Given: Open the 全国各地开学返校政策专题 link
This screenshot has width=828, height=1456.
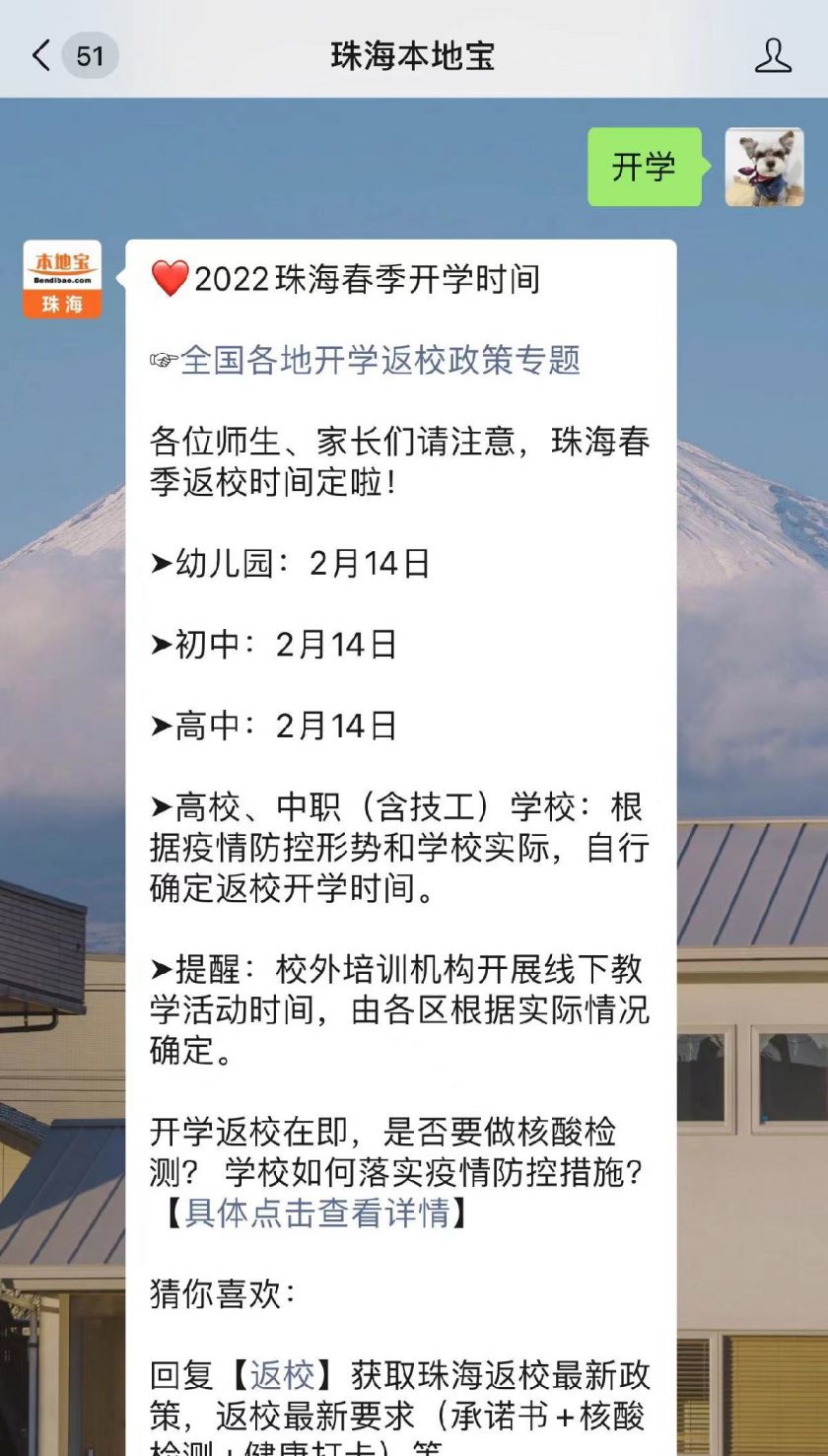Looking at the screenshot, I should click(379, 360).
